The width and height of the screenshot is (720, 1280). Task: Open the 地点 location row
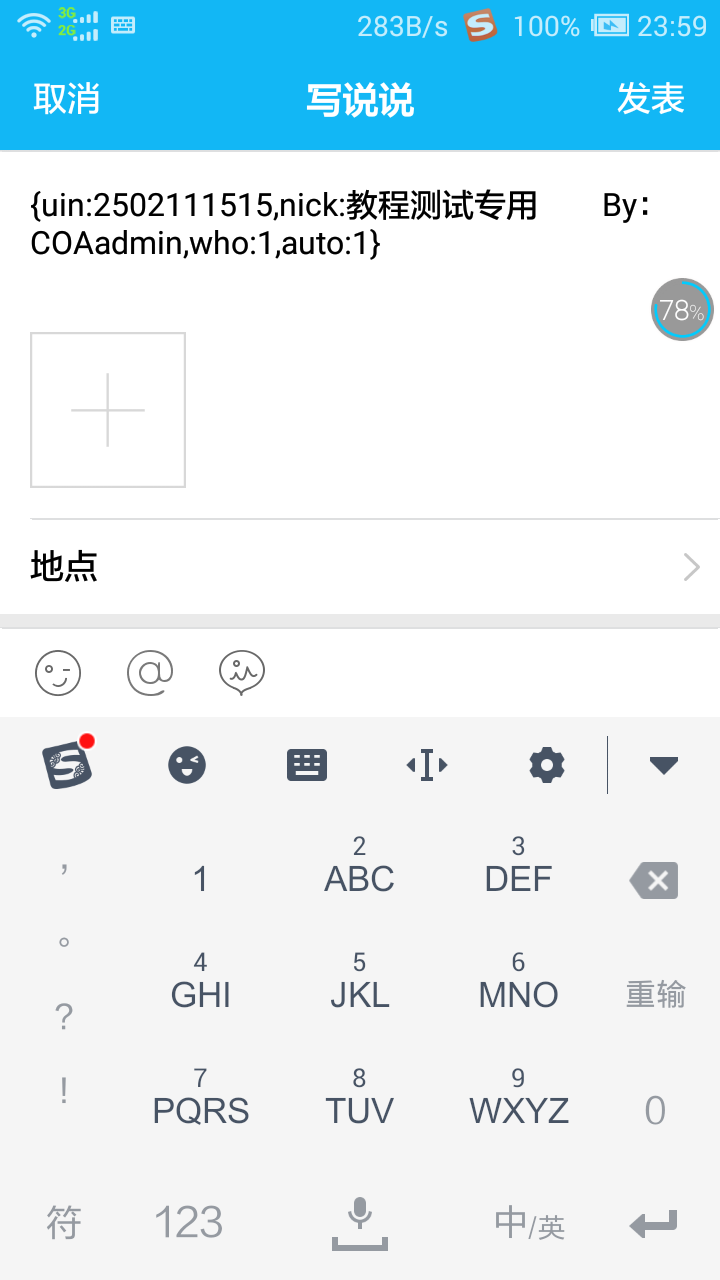point(360,567)
